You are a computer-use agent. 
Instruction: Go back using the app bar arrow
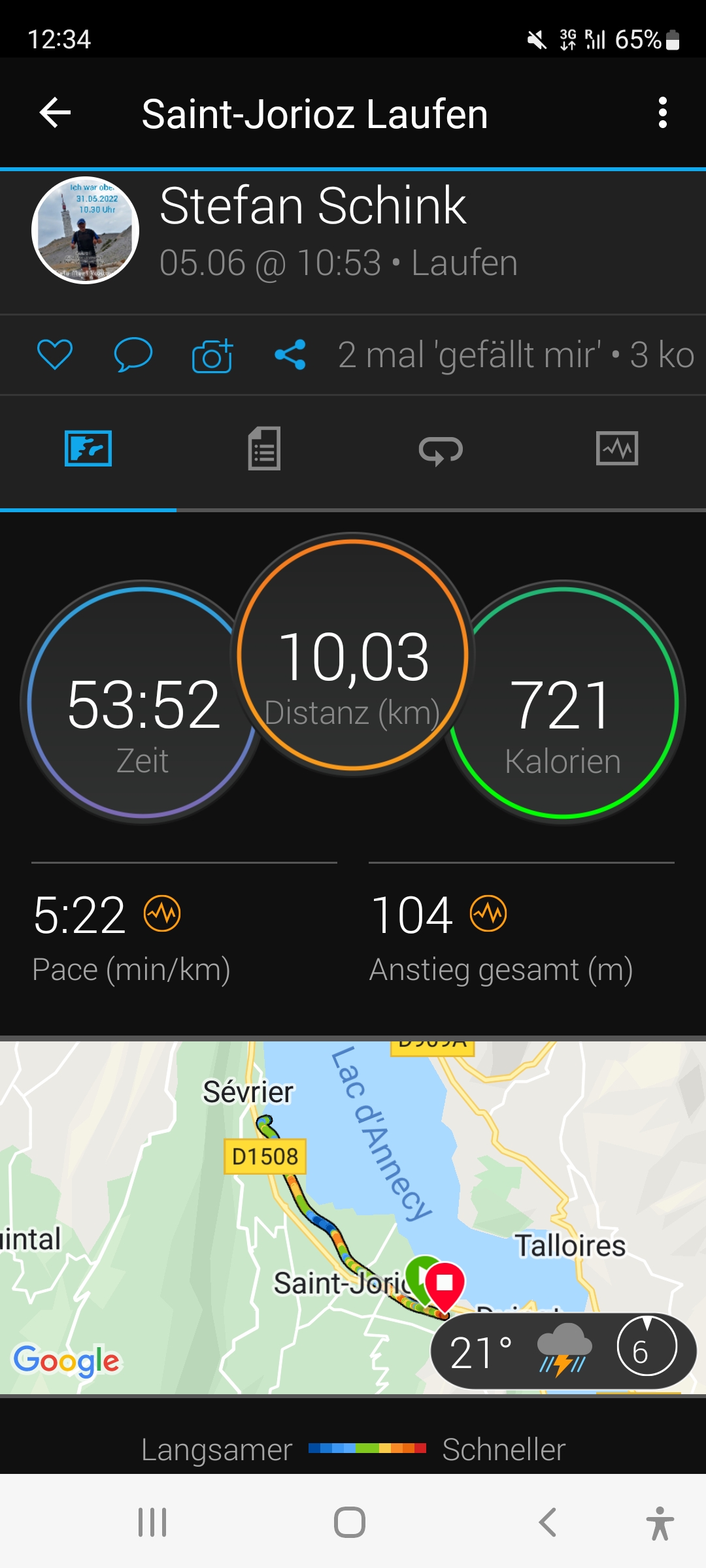pyautogui.click(x=56, y=113)
